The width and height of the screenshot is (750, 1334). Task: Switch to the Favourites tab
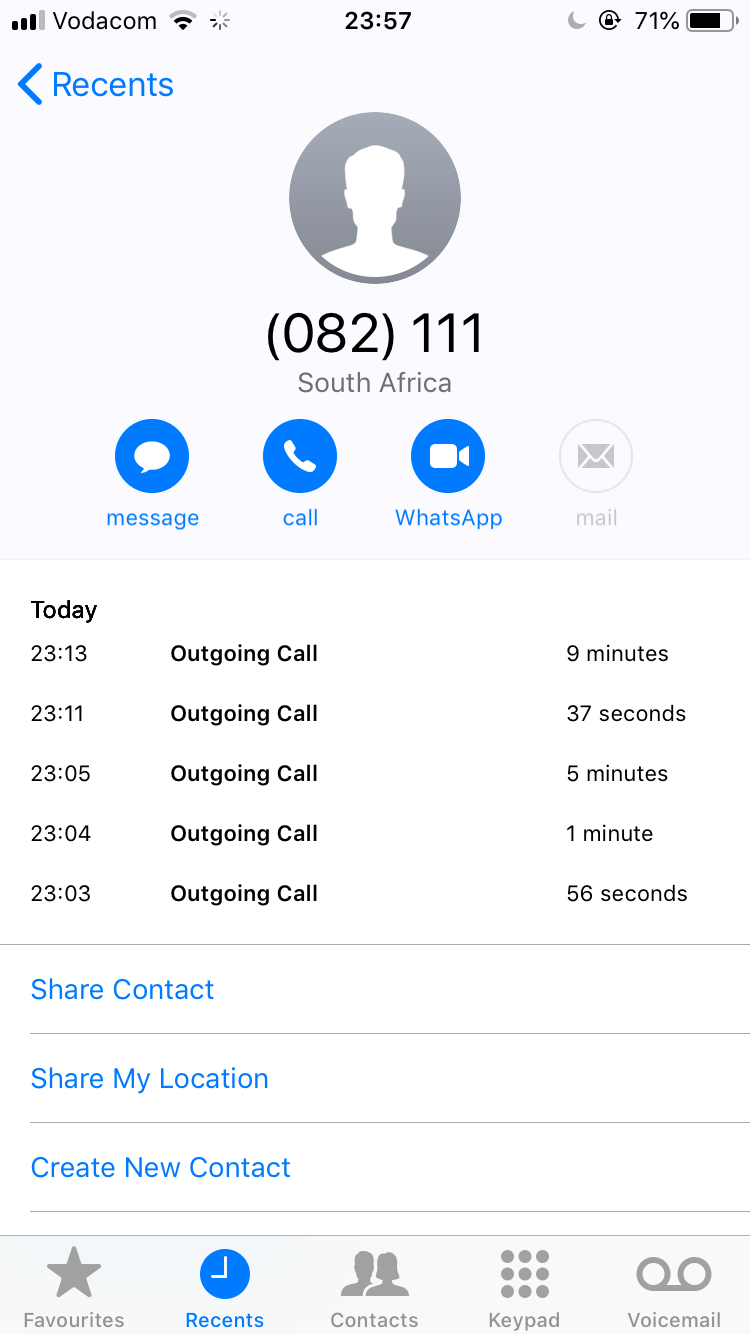pyautogui.click(x=74, y=1288)
